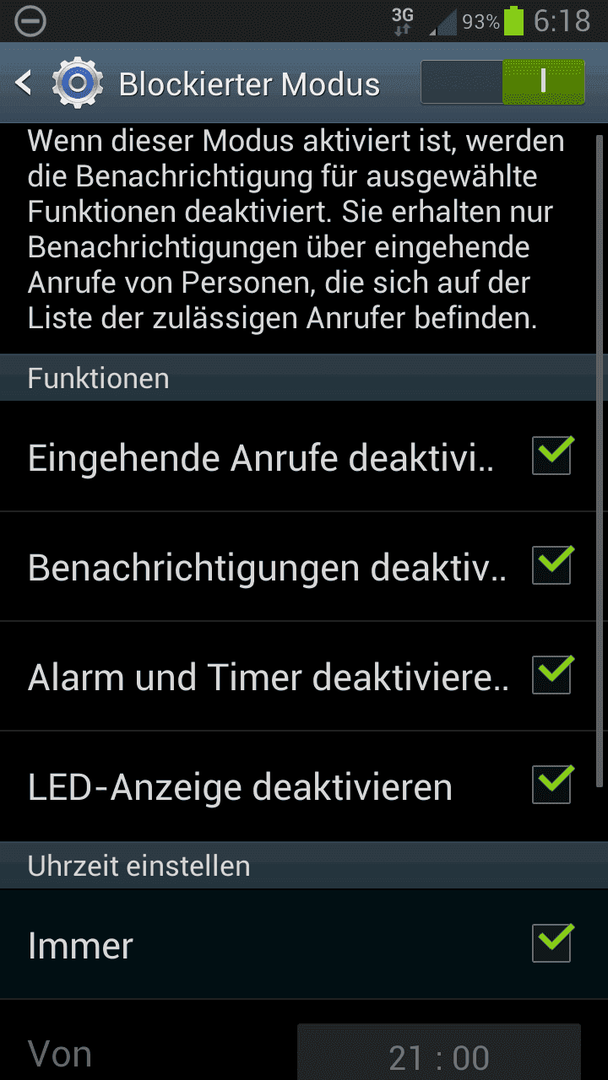
Task: Go back using the header arrow
Action: pos(23,83)
